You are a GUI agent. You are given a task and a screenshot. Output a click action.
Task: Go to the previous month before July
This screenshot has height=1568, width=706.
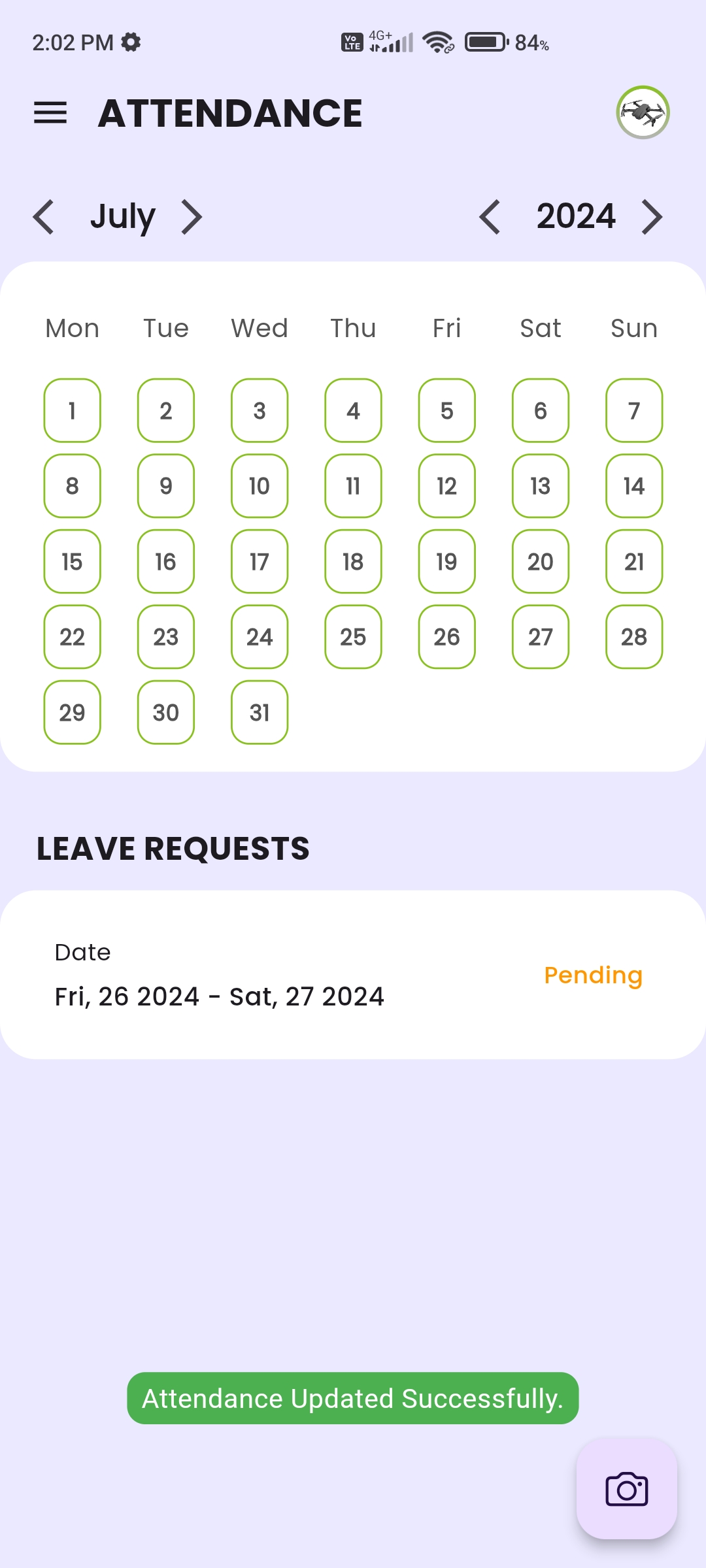click(x=44, y=217)
